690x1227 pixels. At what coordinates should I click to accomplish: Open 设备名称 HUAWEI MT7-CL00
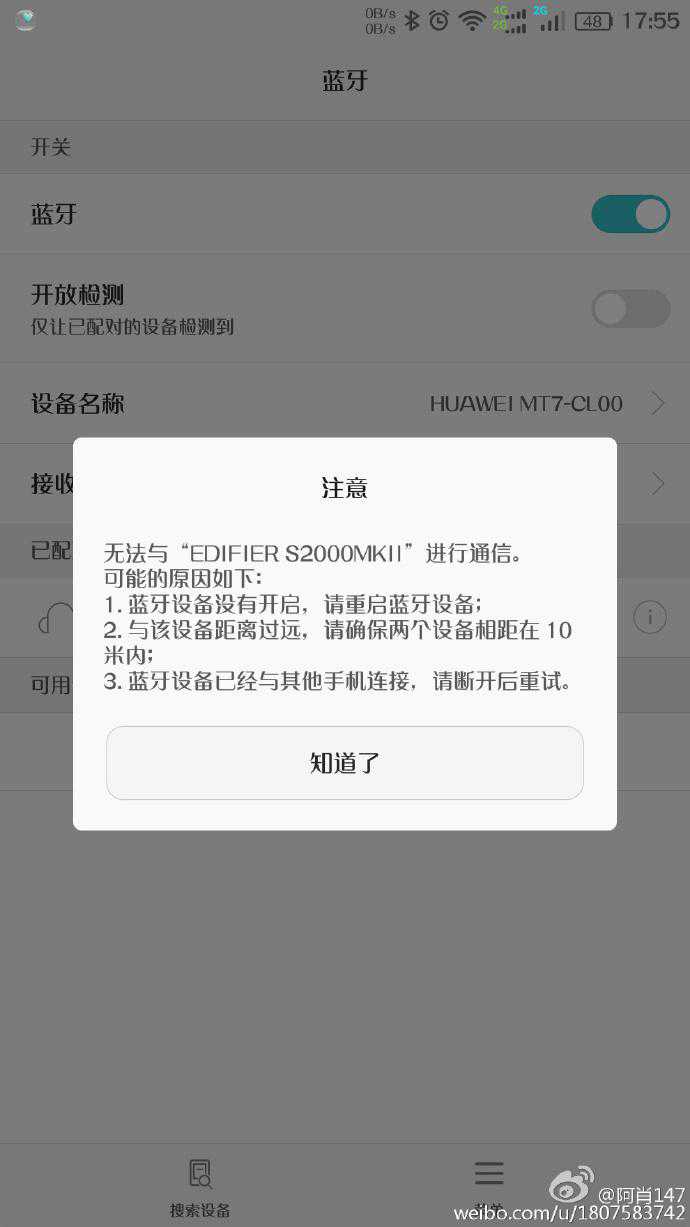click(x=345, y=403)
